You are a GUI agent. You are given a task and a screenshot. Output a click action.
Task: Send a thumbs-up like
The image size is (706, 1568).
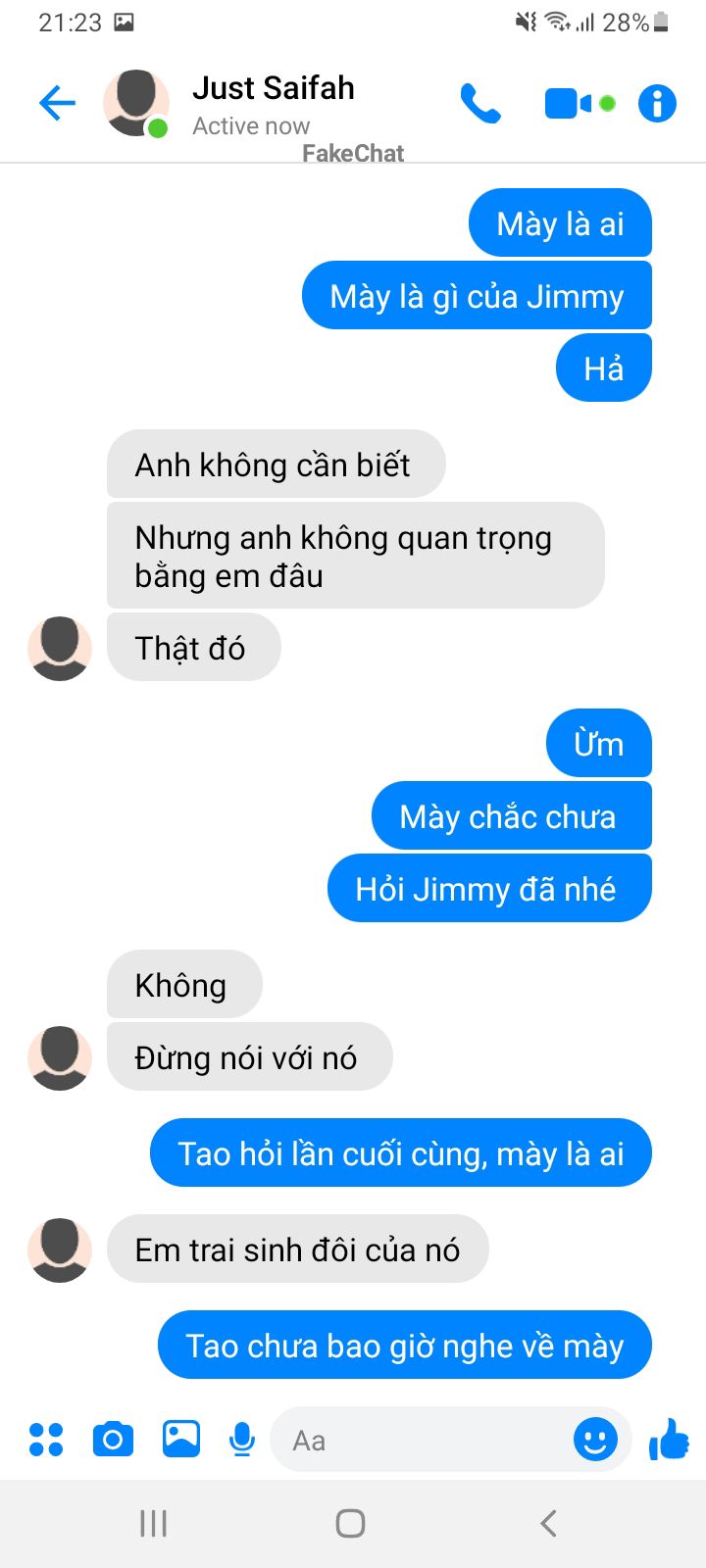click(x=669, y=1440)
